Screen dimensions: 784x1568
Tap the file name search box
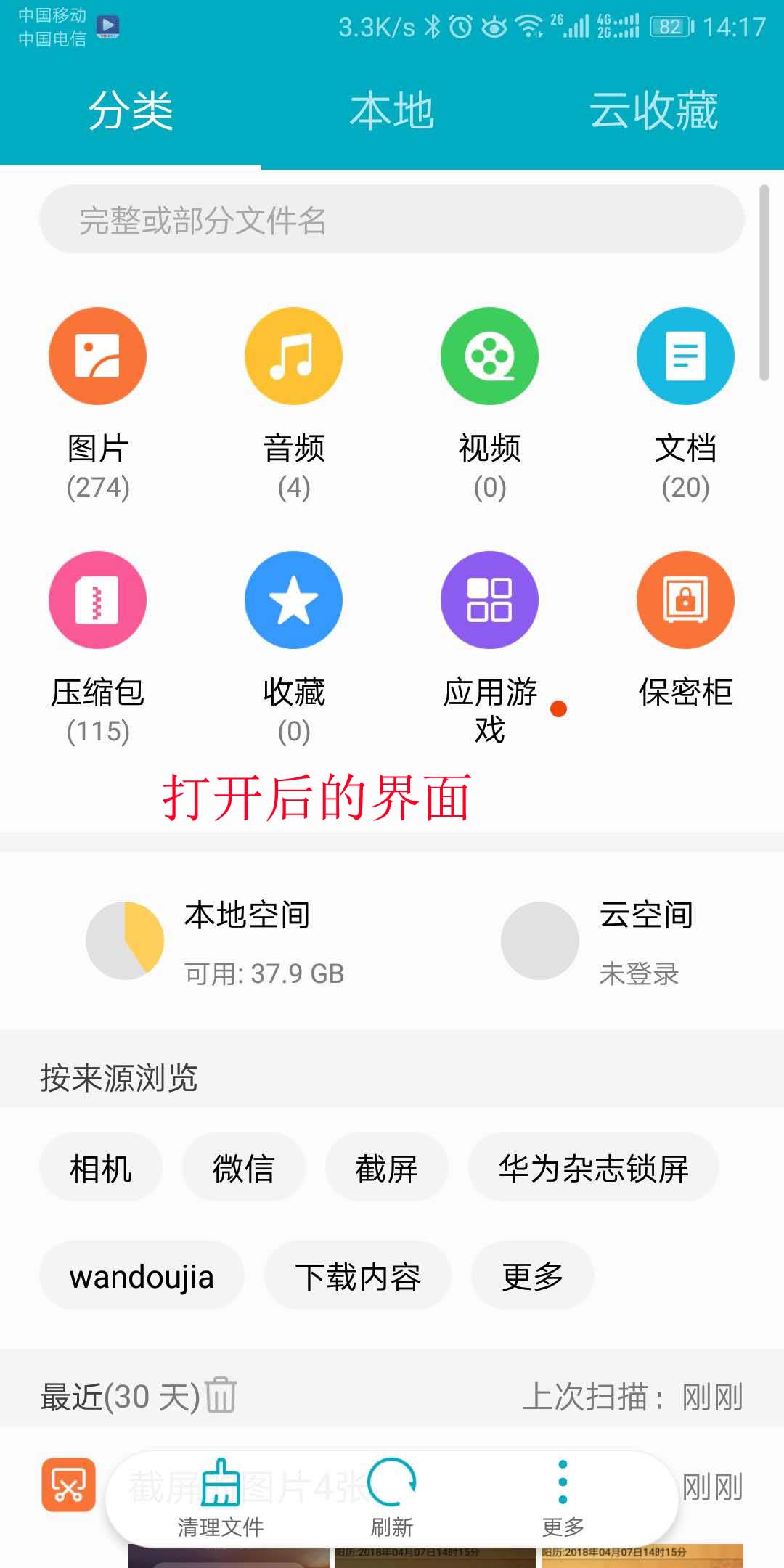(392, 219)
